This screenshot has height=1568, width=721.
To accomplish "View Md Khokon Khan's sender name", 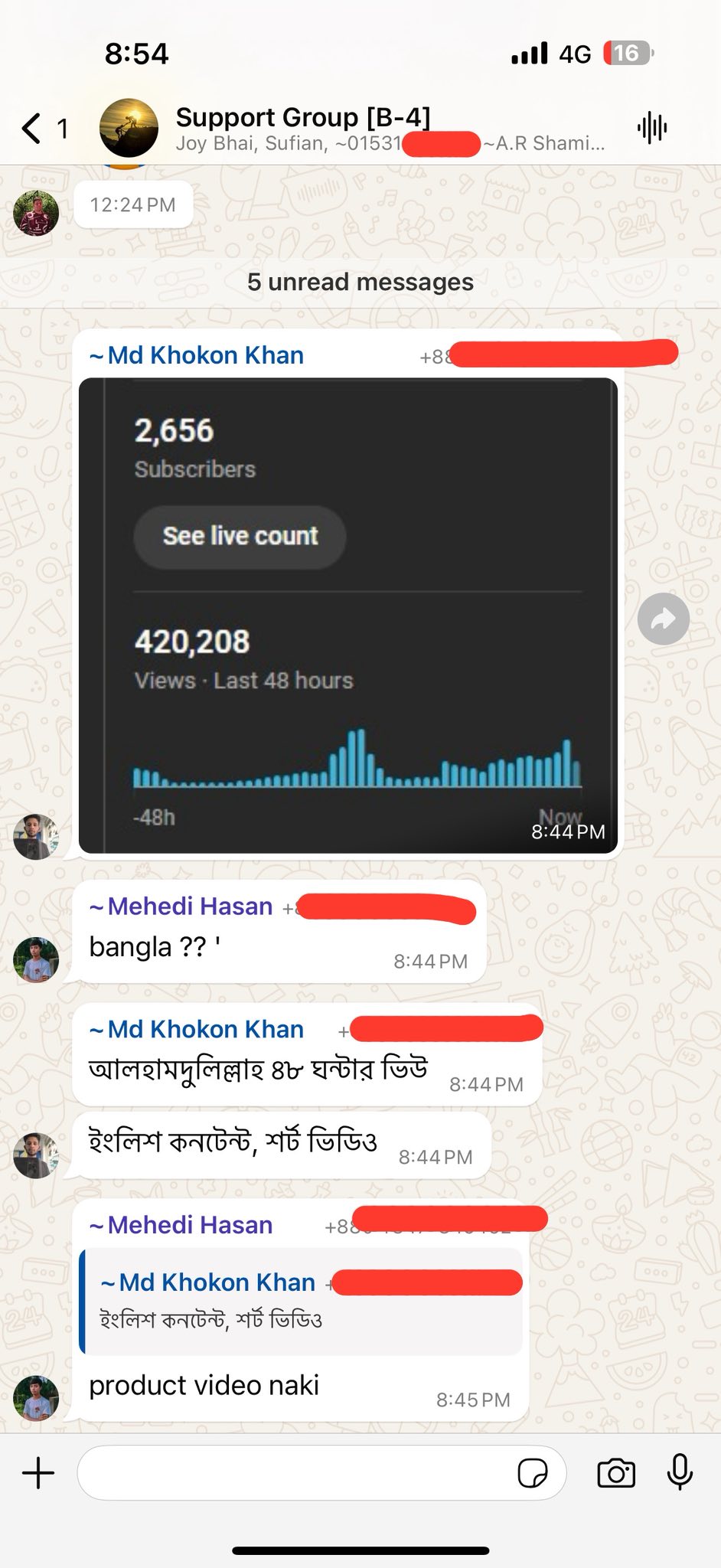I will click(x=204, y=355).
